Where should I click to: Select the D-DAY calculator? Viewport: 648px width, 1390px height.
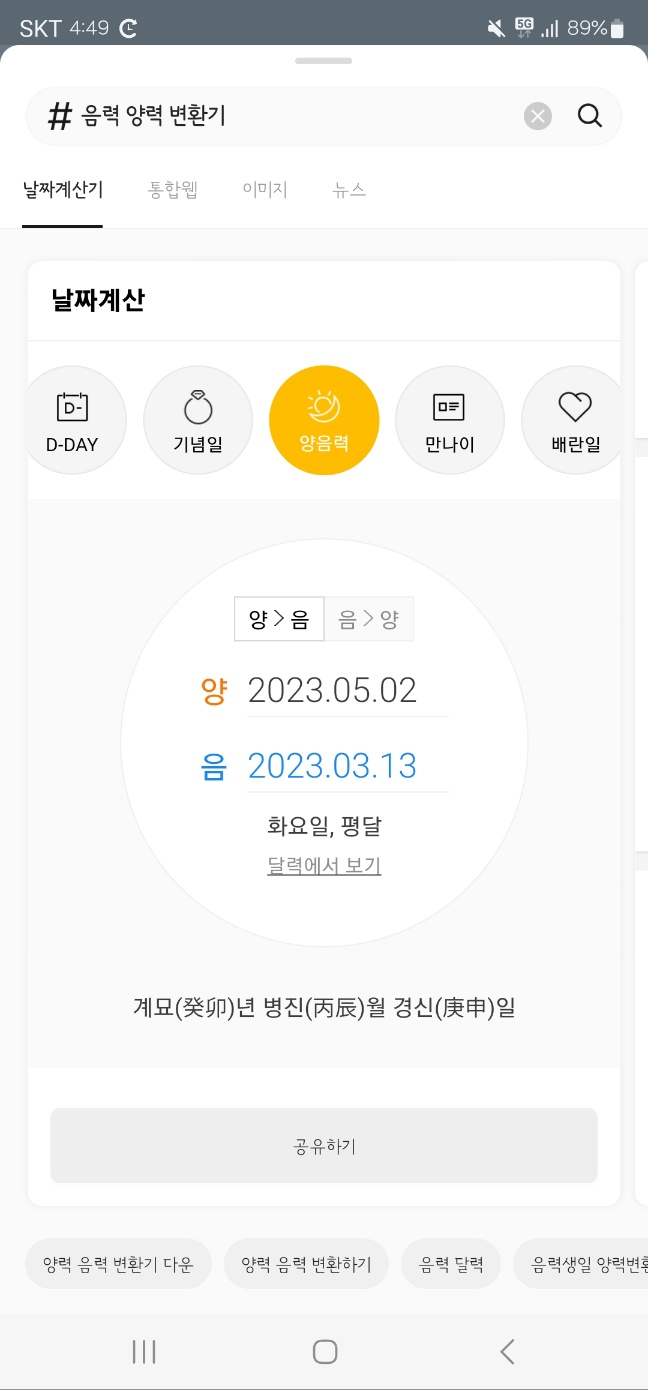pos(72,421)
